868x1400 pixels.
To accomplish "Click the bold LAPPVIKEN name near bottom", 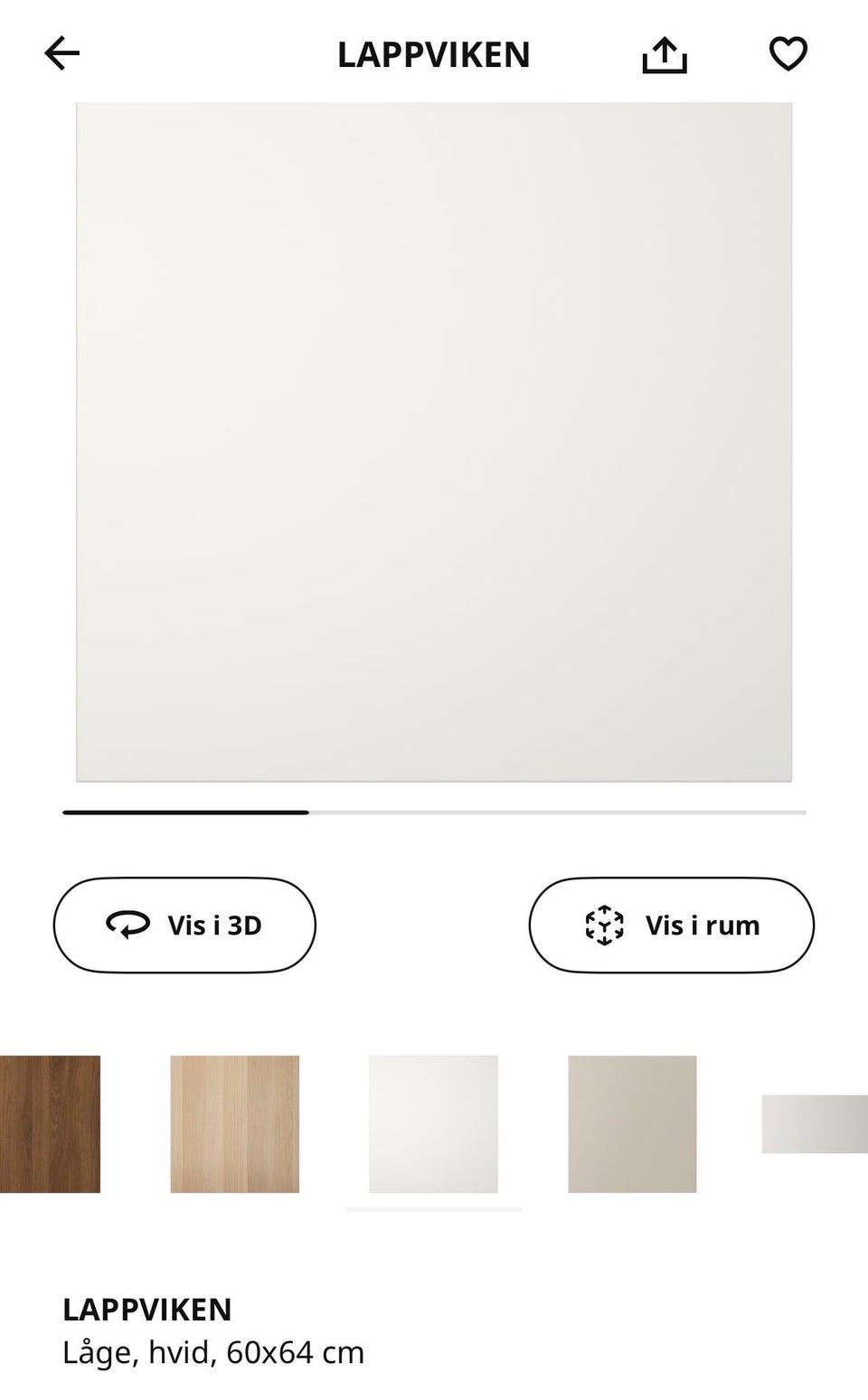I will pyautogui.click(x=146, y=1310).
